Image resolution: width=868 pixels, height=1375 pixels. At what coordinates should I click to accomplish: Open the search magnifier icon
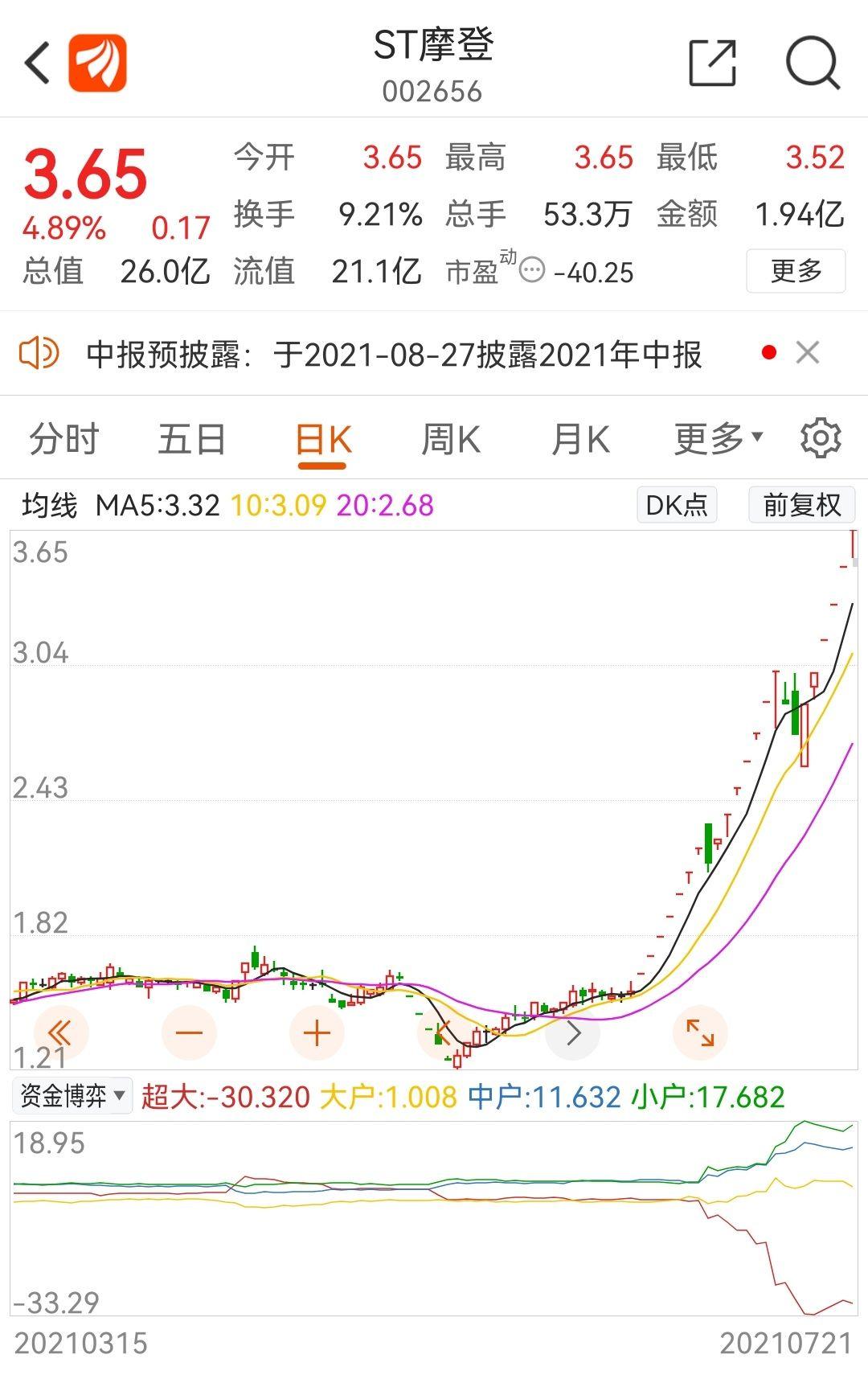pyautogui.click(x=812, y=63)
